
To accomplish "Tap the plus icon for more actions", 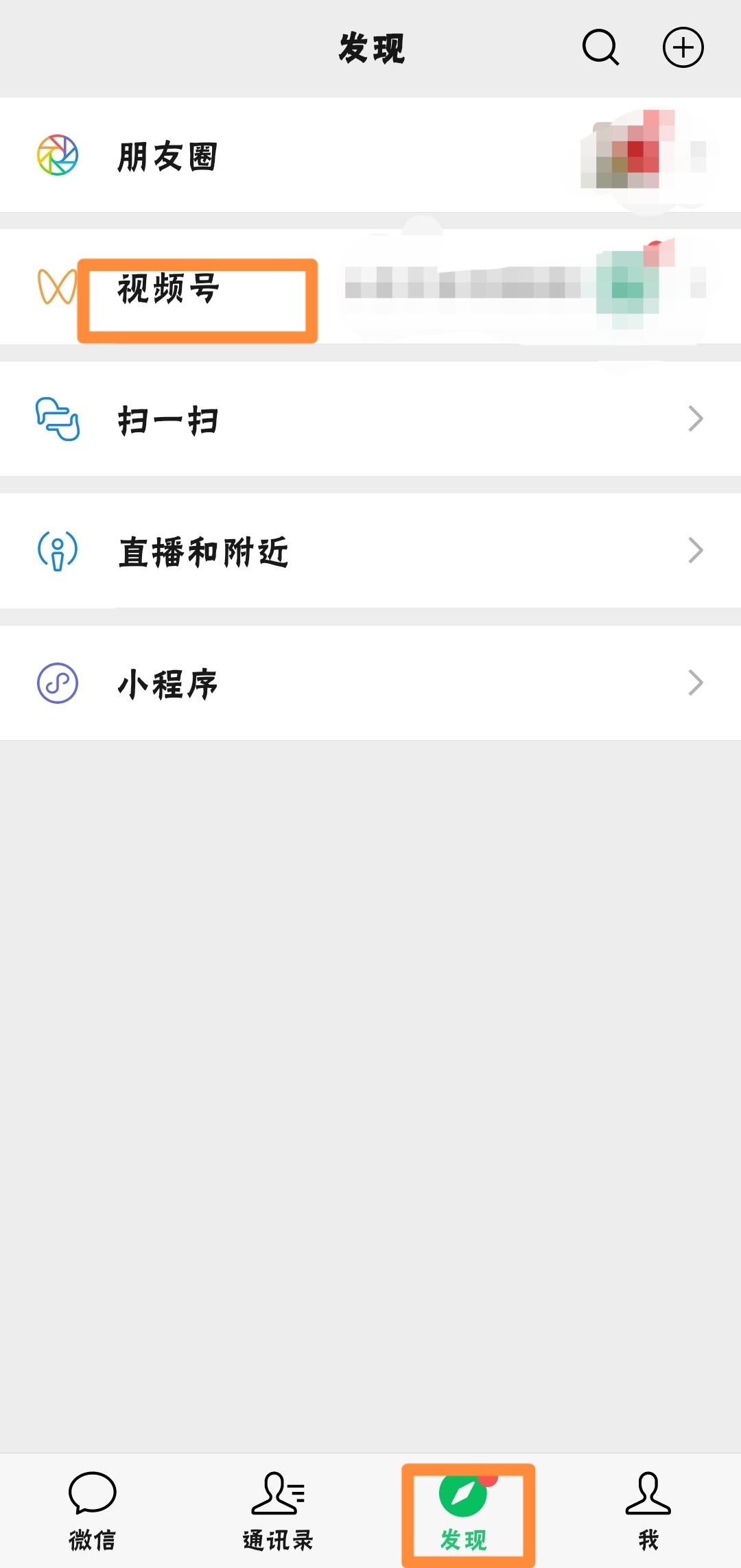I will (x=683, y=47).
